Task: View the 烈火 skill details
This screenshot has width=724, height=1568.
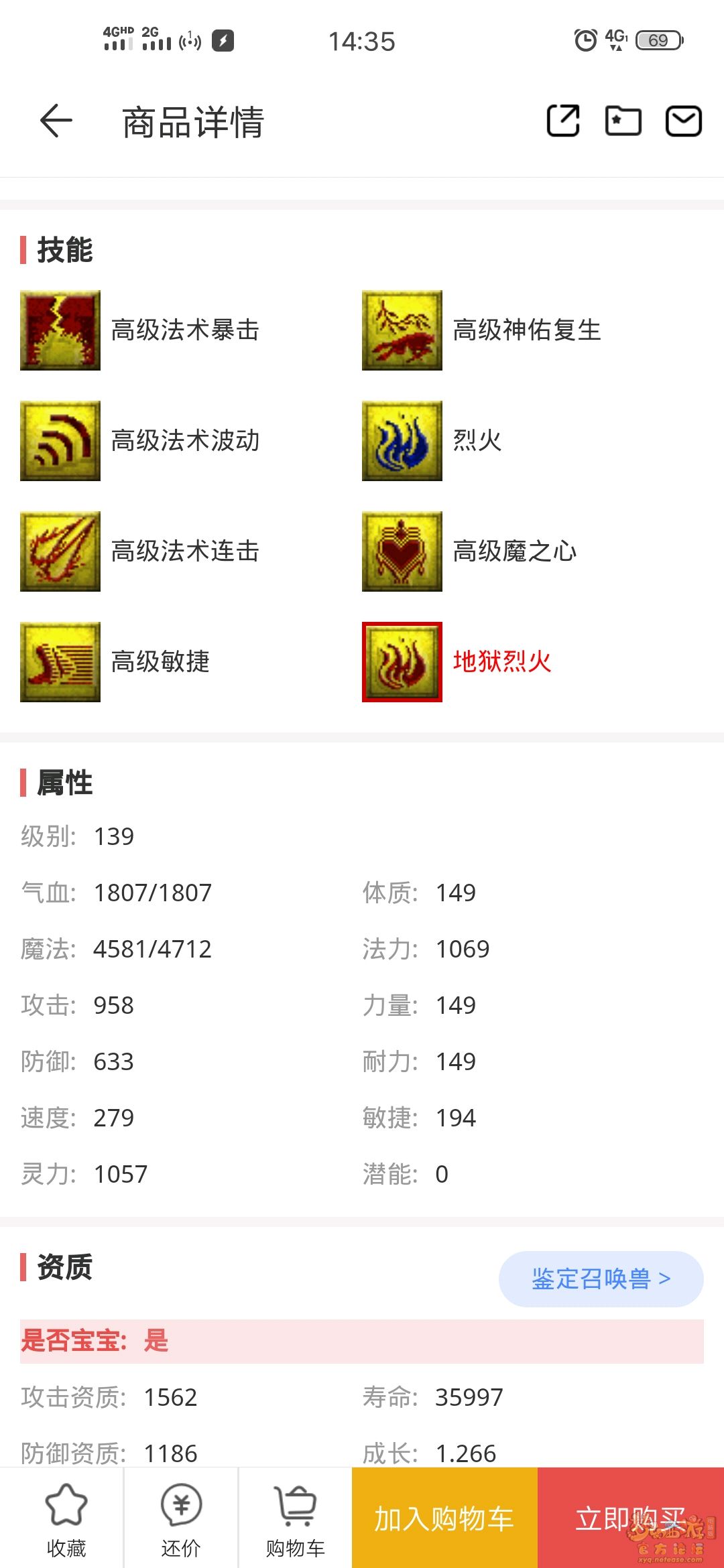Action: click(x=402, y=441)
